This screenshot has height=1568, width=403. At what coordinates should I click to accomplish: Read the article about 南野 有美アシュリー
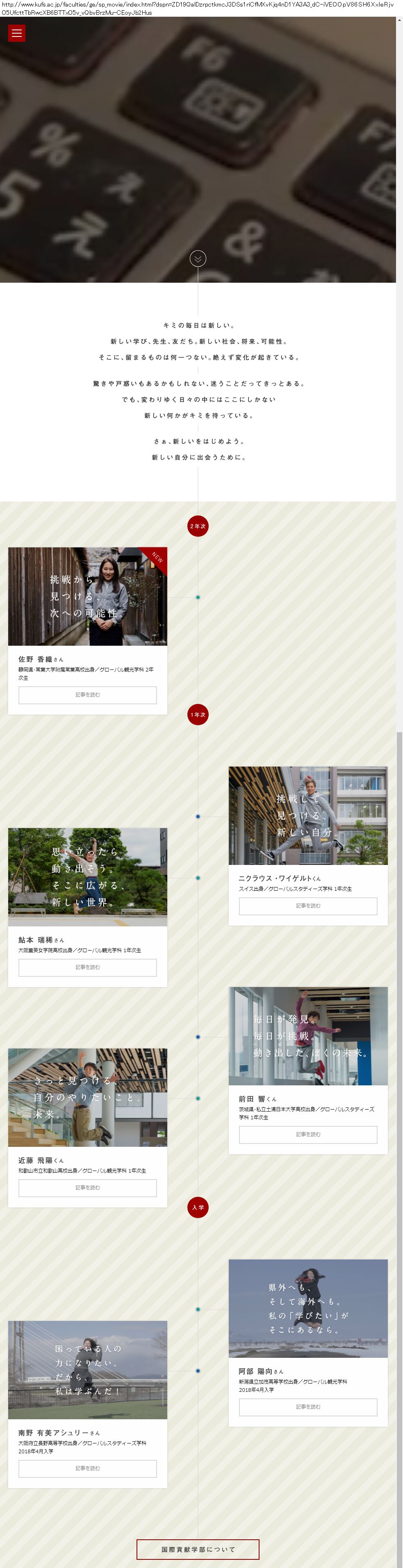(x=88, y=1468)
